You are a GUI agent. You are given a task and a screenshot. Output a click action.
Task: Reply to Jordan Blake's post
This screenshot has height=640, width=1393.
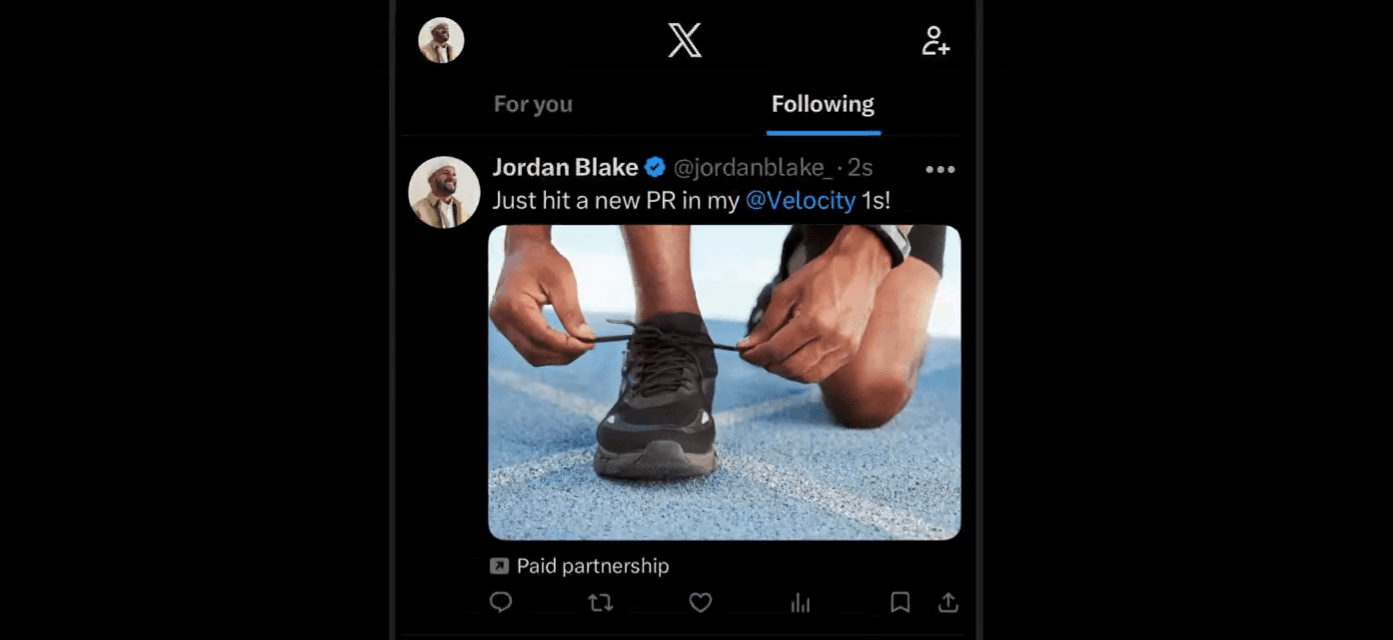click(x=501, y=602)
